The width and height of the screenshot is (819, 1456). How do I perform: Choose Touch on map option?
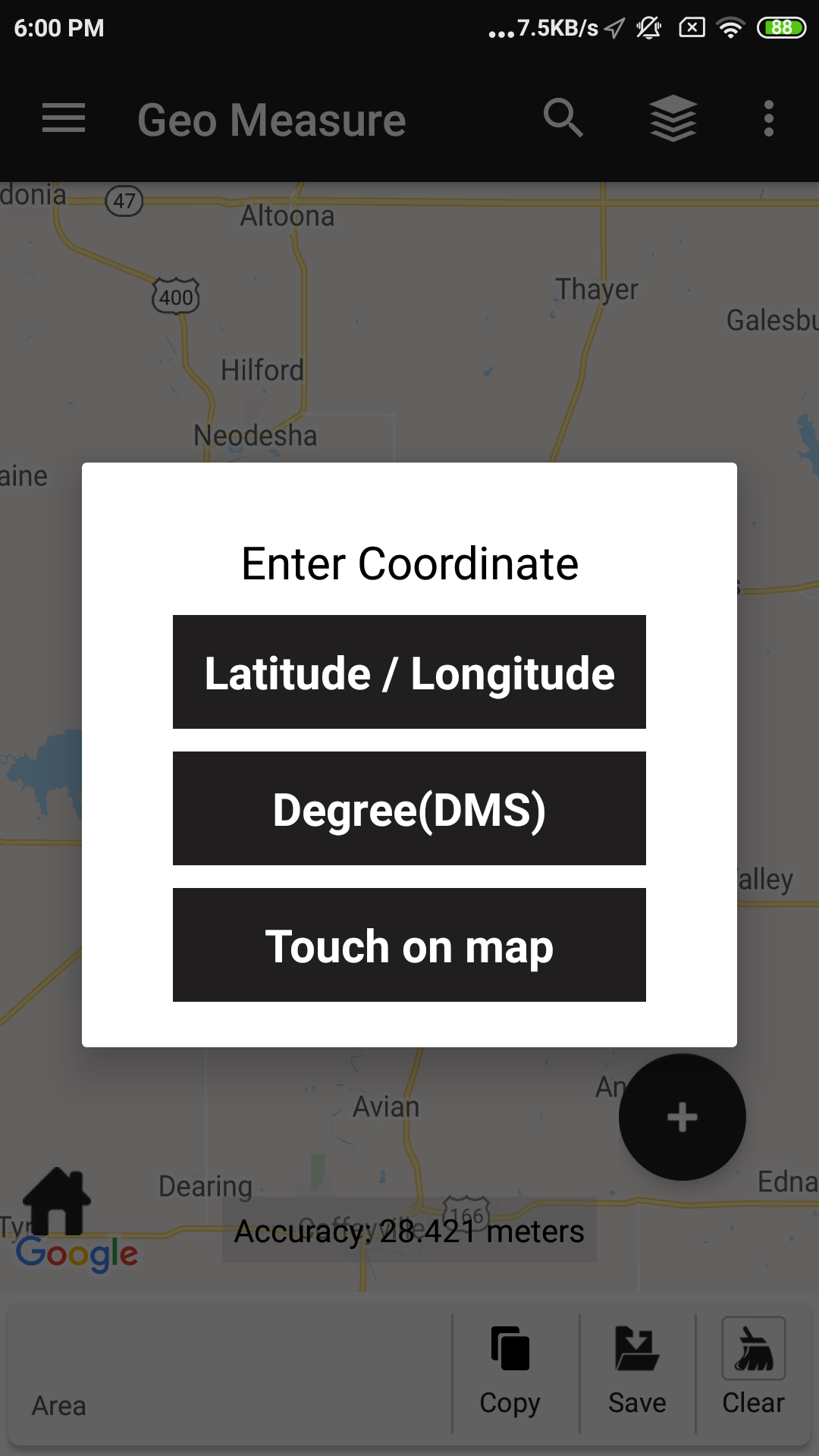pyautogui.click(x=409, y=945)
